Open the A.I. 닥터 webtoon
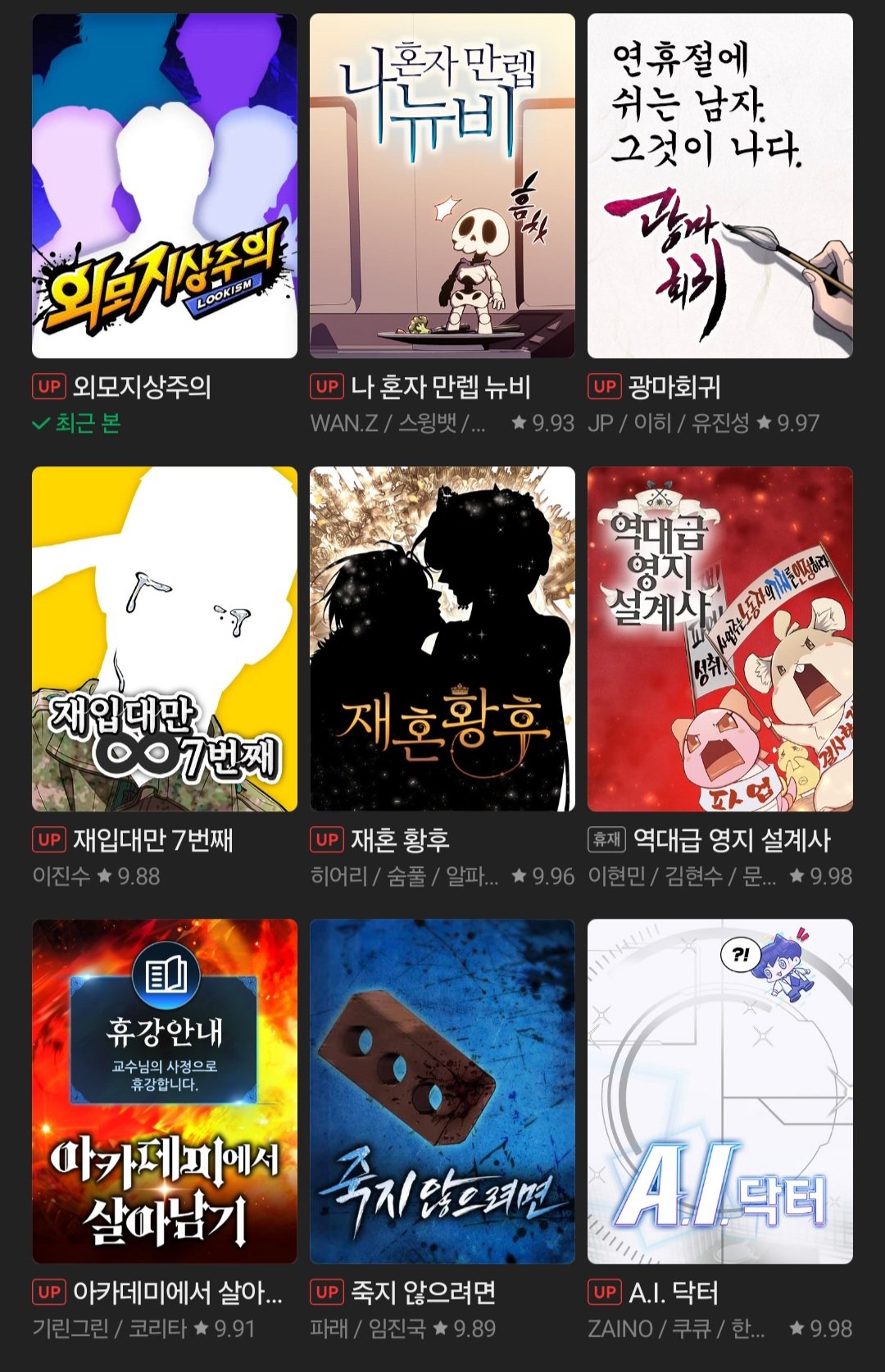The image size is (885, 1372). (719, 1092)
